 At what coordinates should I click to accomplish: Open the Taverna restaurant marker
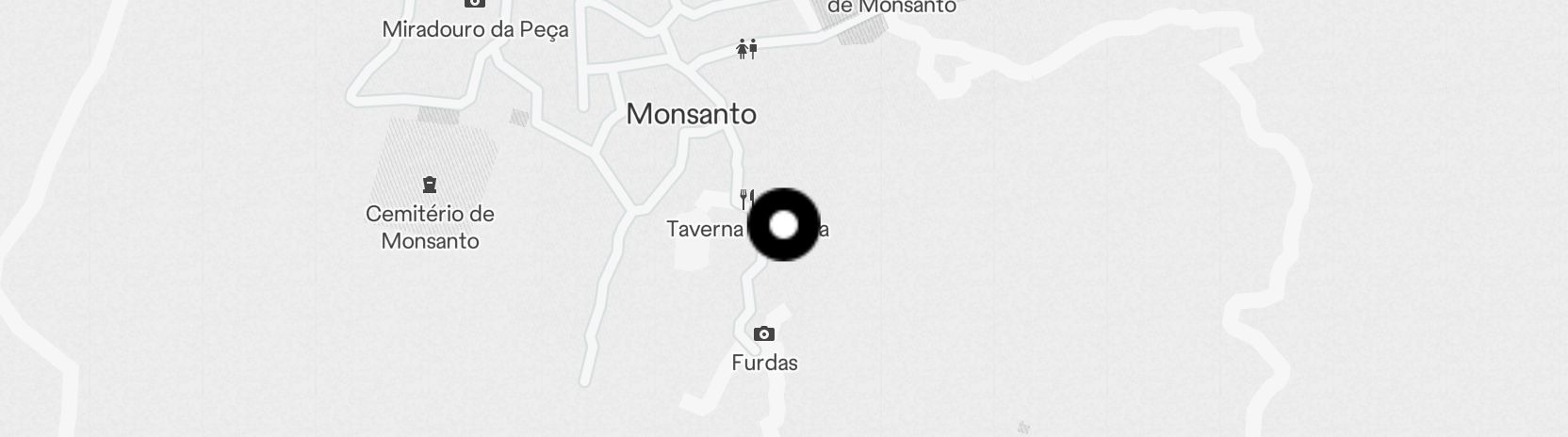click(744, 200)
